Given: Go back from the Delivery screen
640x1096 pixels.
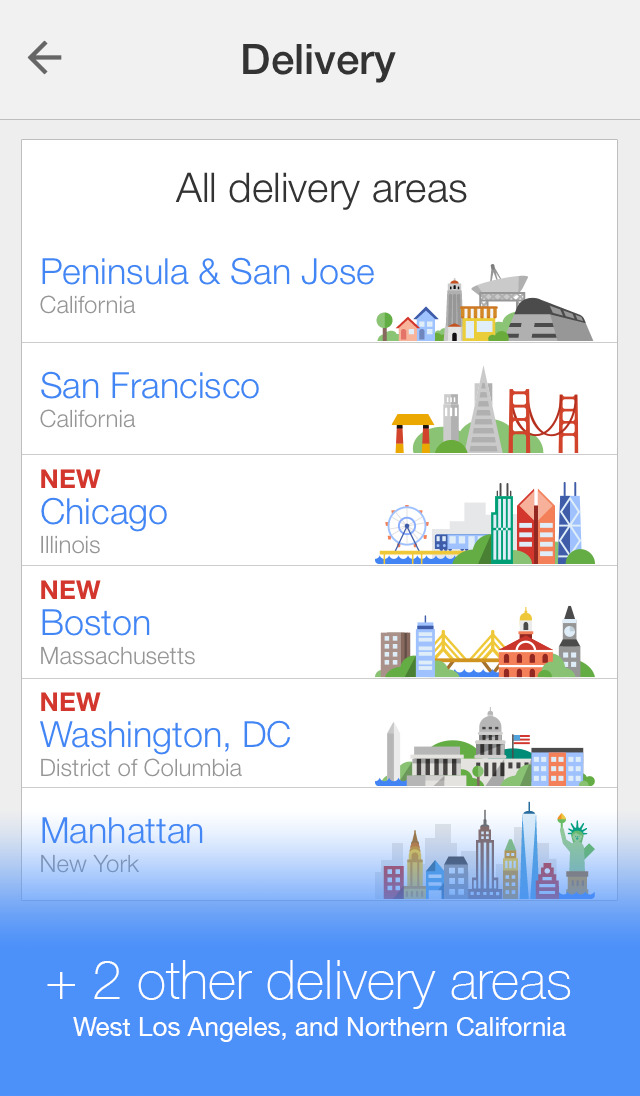Looking at the screenshot, I should point(45,59).
